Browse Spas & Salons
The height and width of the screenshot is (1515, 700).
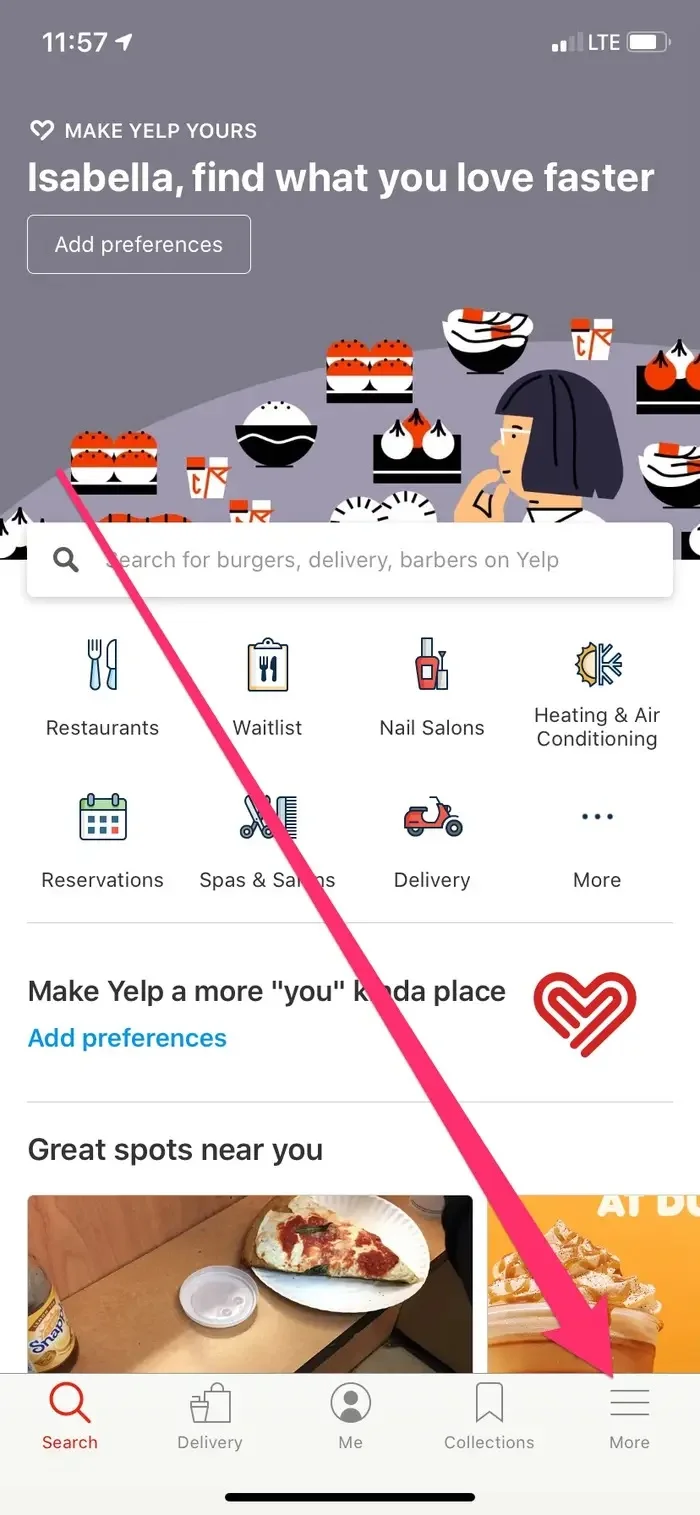pyautogui.click(x=267, y=840)
